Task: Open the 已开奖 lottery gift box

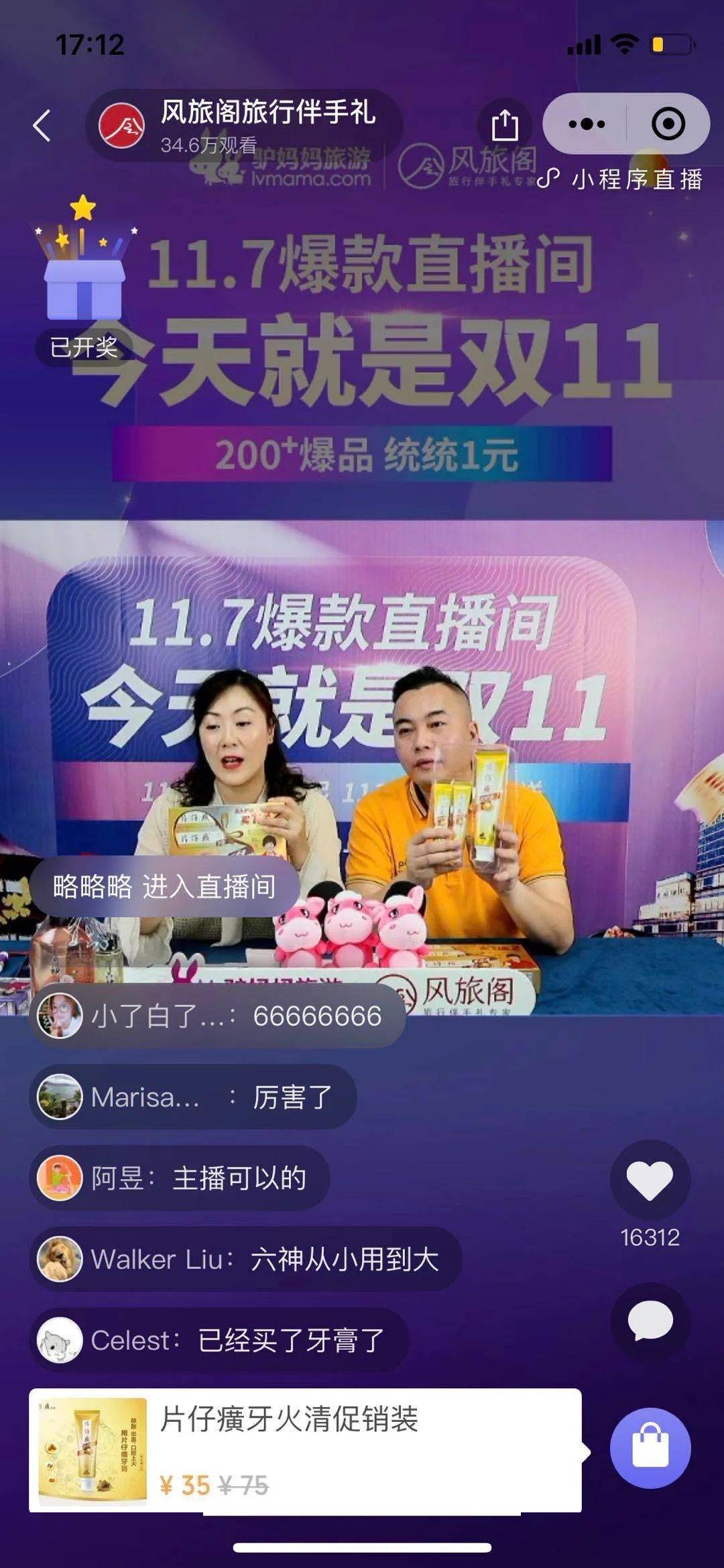Action: pos(83,282)
